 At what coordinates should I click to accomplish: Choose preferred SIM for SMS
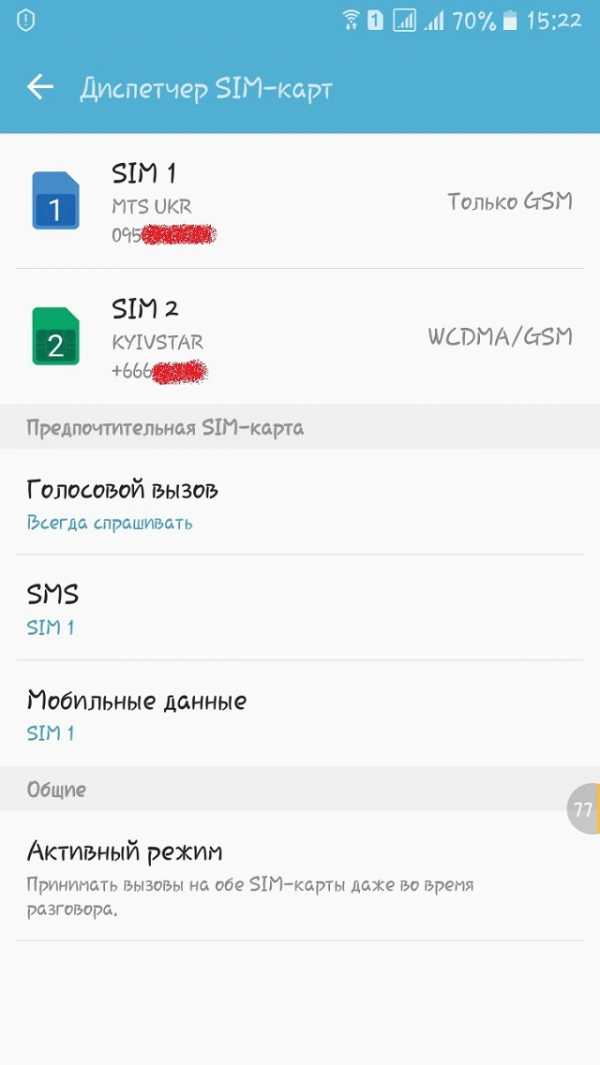tap(300, 609)
